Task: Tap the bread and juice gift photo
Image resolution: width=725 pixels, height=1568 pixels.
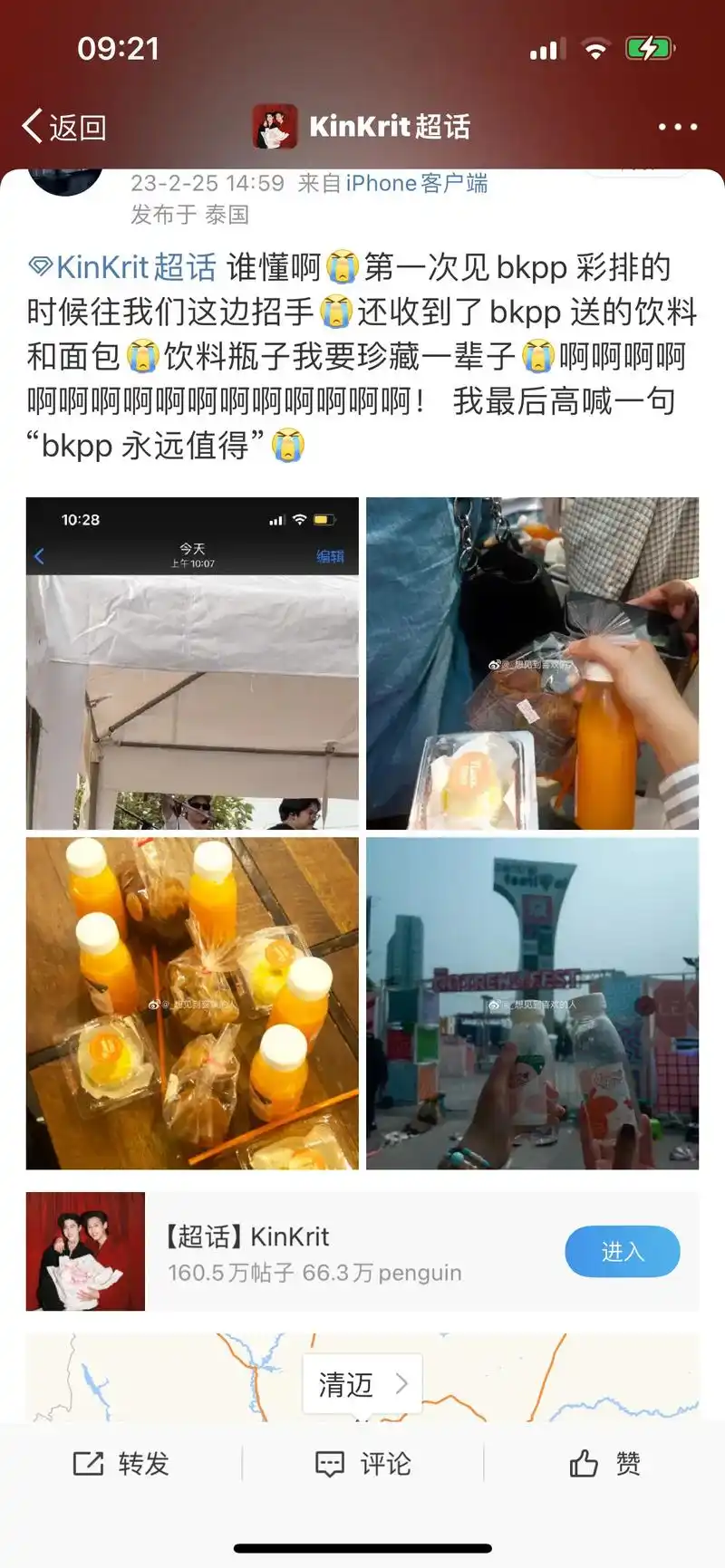Action: [535, 661]
